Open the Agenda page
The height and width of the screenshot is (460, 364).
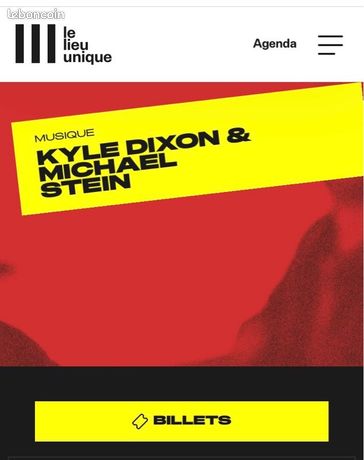coord(275,44)
